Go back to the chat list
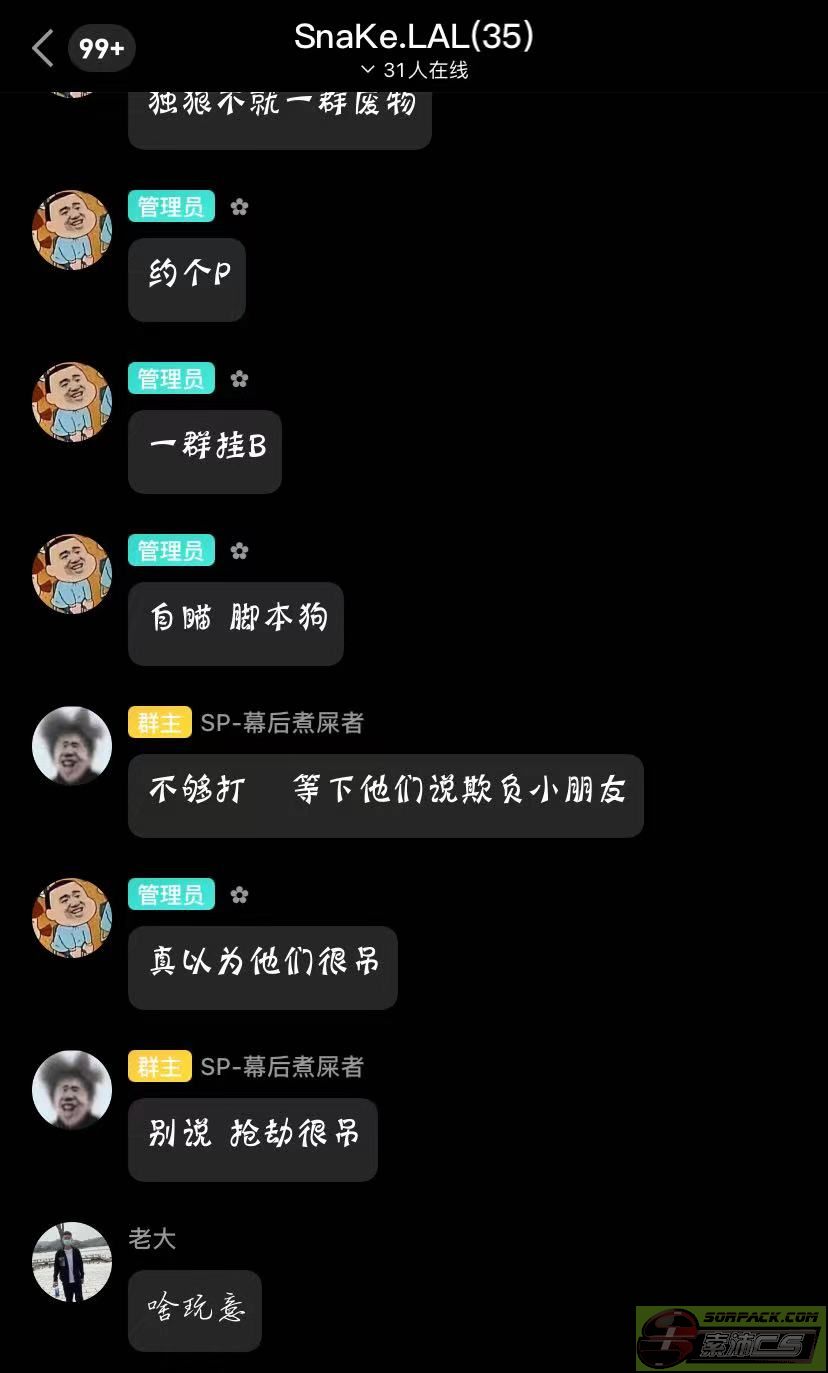The image size is (828, 1373). (x=43, y=48)
